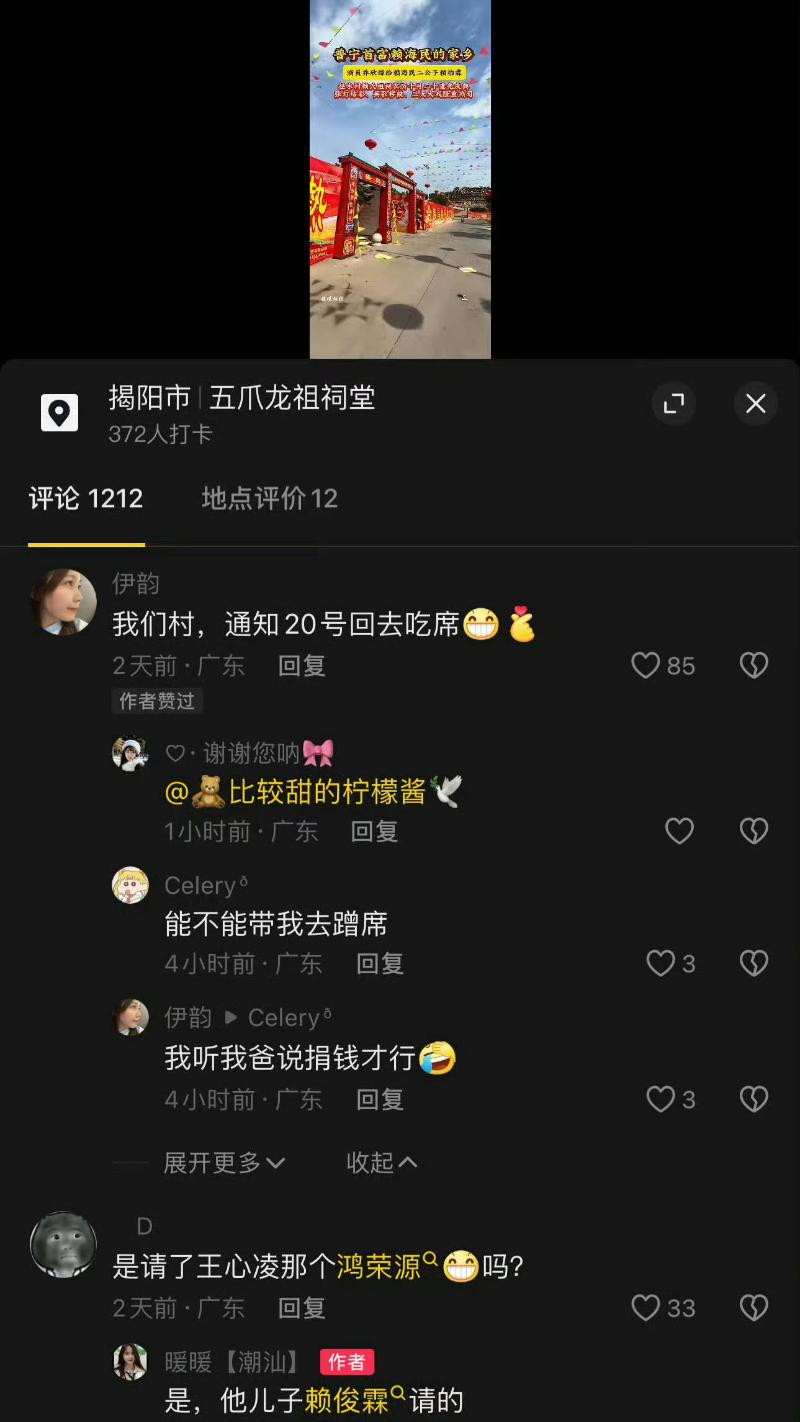Dislike 伊韵's comment about 吃席
This screenshot has width=800, height=1422.
pos(753,666)
